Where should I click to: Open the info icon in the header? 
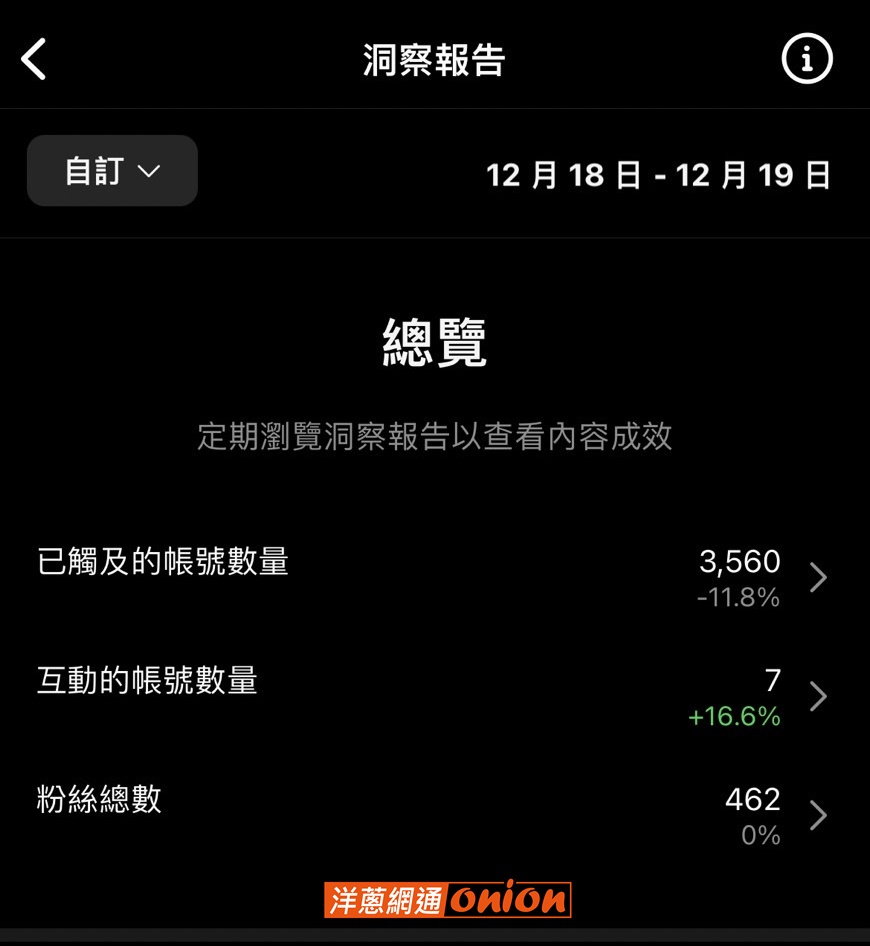point(806,60)
